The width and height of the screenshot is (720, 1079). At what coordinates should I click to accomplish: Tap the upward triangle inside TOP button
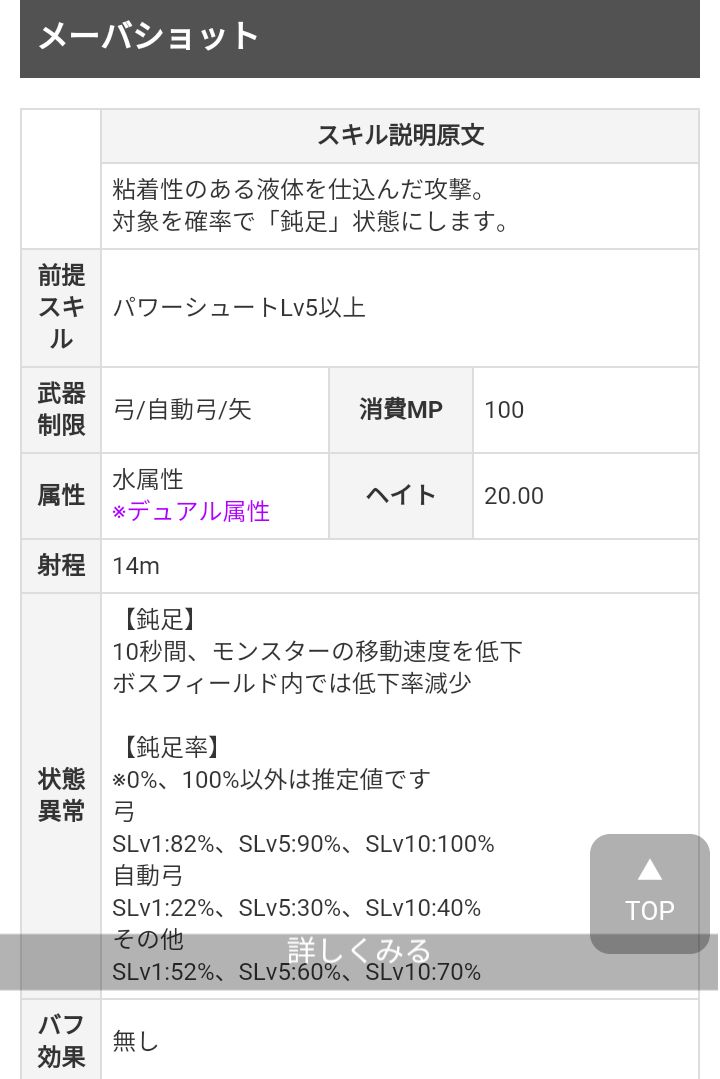click(649, 869)
